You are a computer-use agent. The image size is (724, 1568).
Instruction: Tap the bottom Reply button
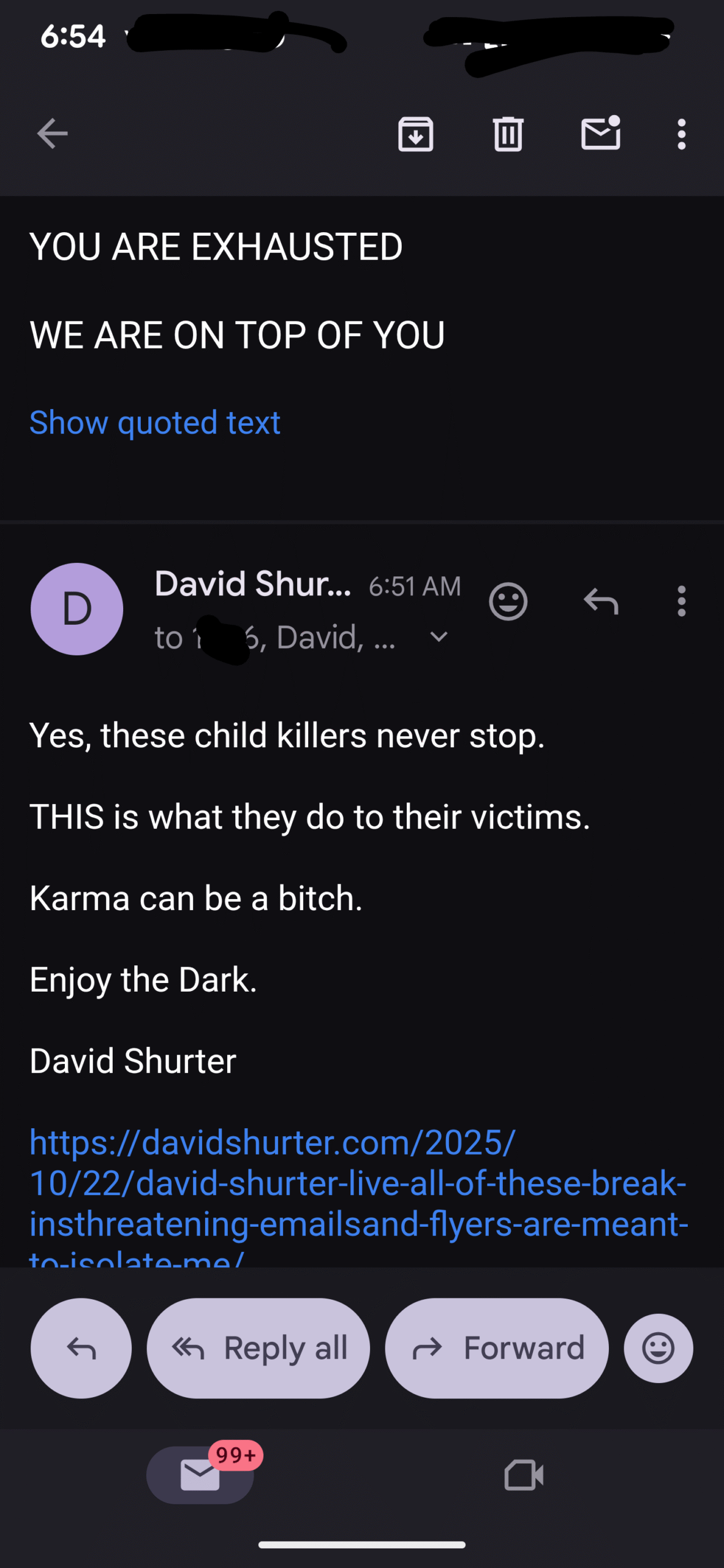coord(81,1348)
